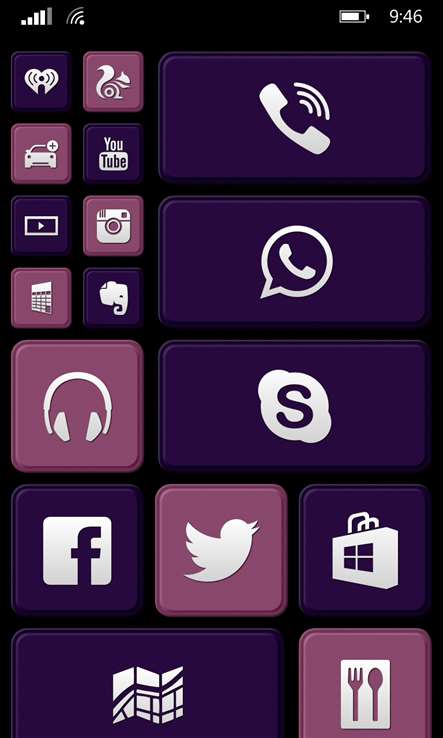
Task: Launch UC Browser squirrel tile
Action: pos(113,81)
